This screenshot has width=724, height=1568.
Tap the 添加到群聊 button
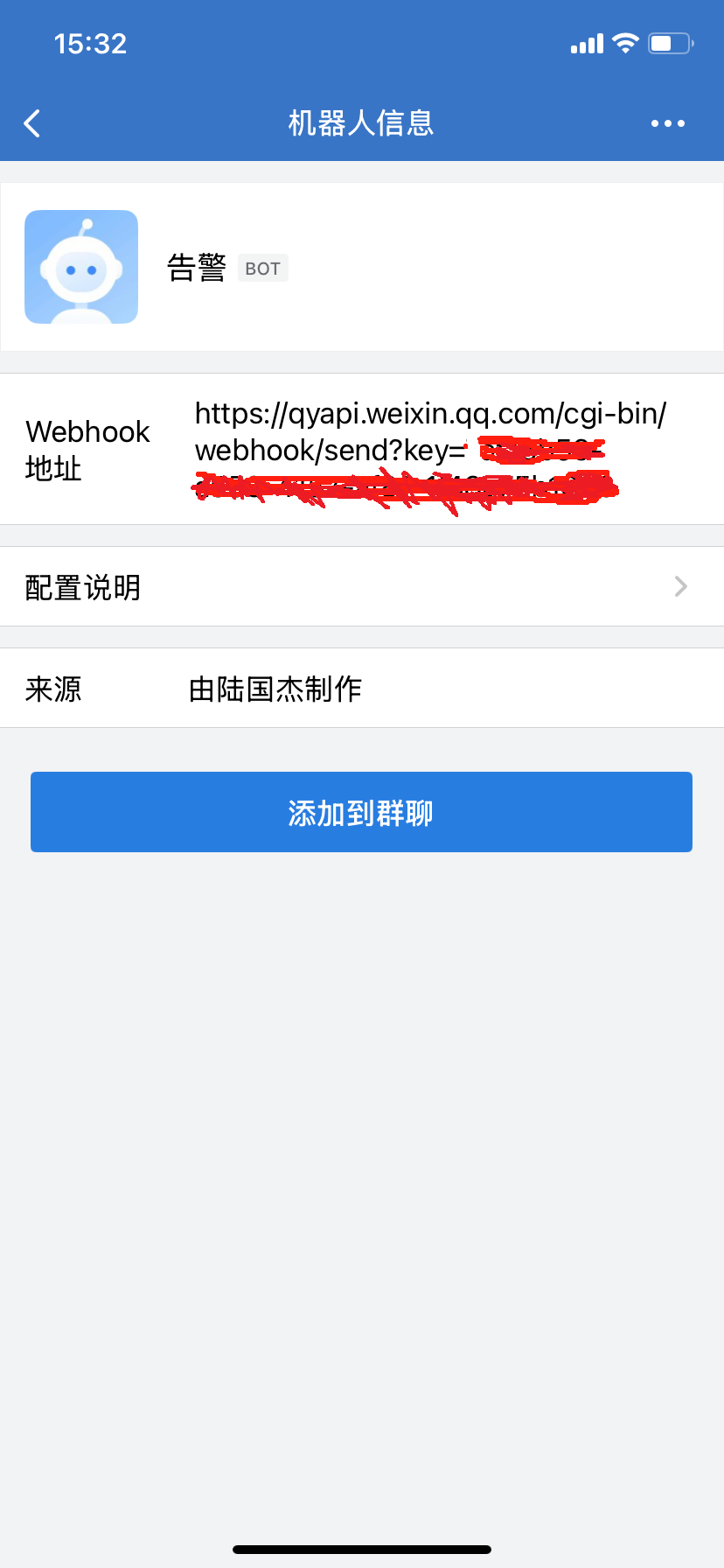pos(361,812)
